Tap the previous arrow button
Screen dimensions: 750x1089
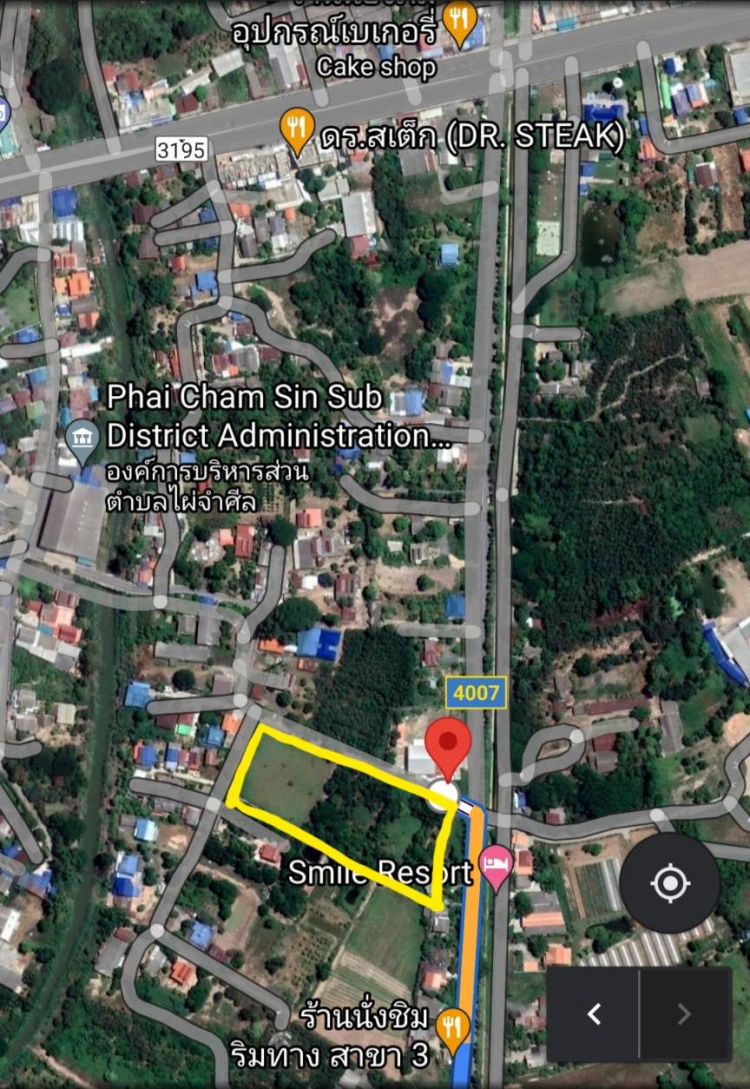click(x=594, y=1014)
